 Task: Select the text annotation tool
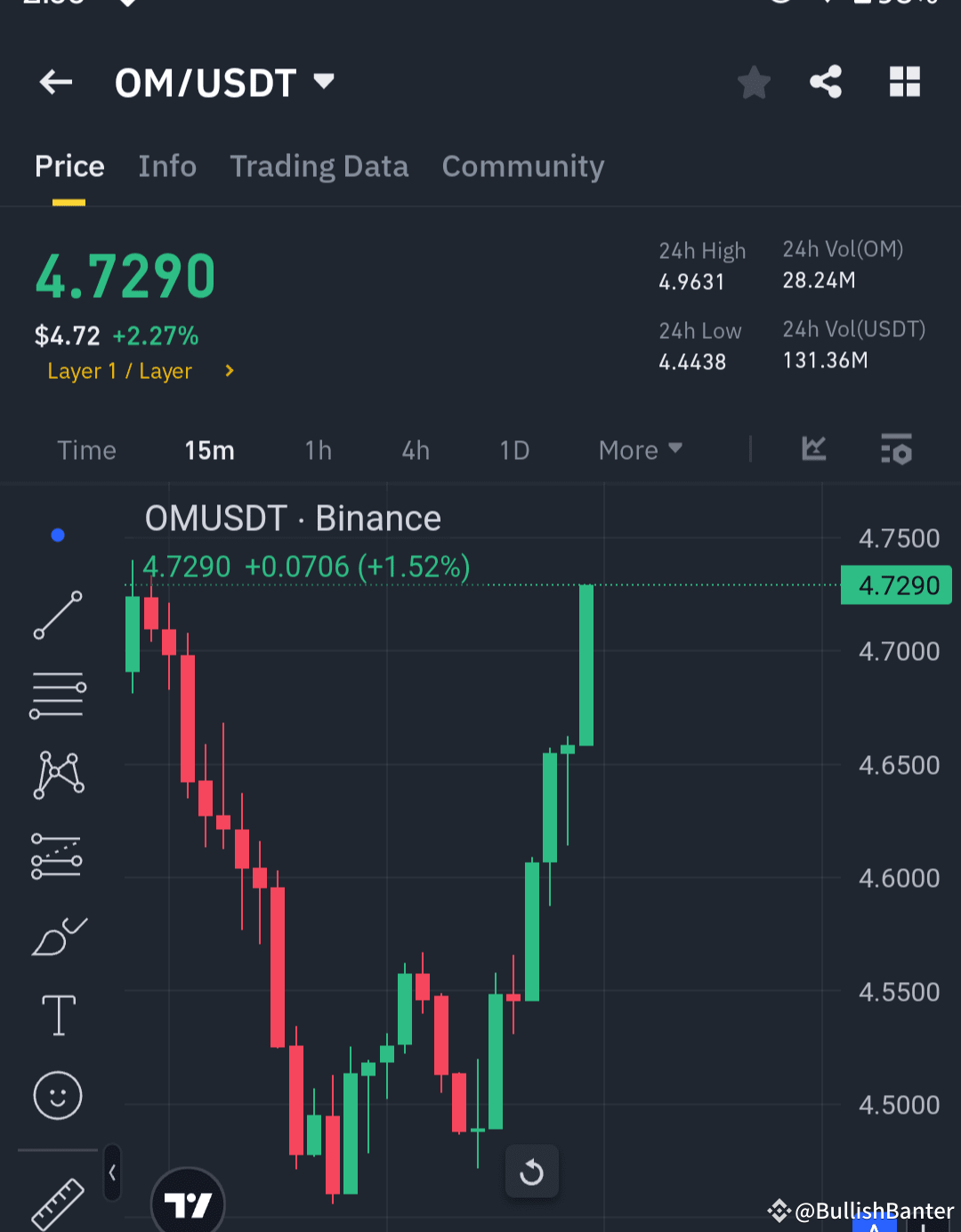[x=57, y=1015]
